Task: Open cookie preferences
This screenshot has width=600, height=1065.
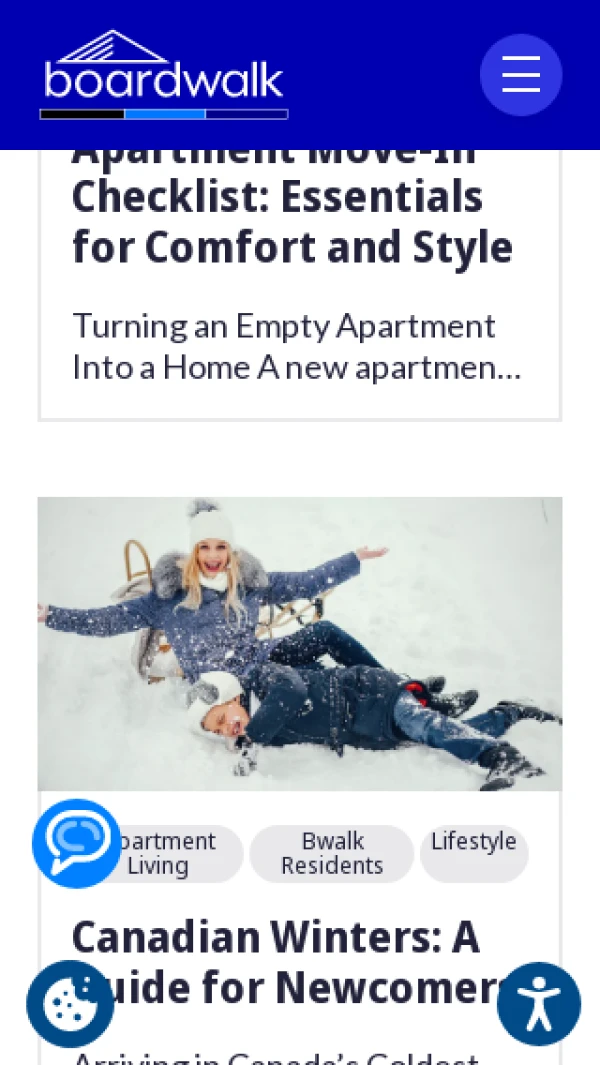Action: pyautogui.click(x=70, y=1003)
